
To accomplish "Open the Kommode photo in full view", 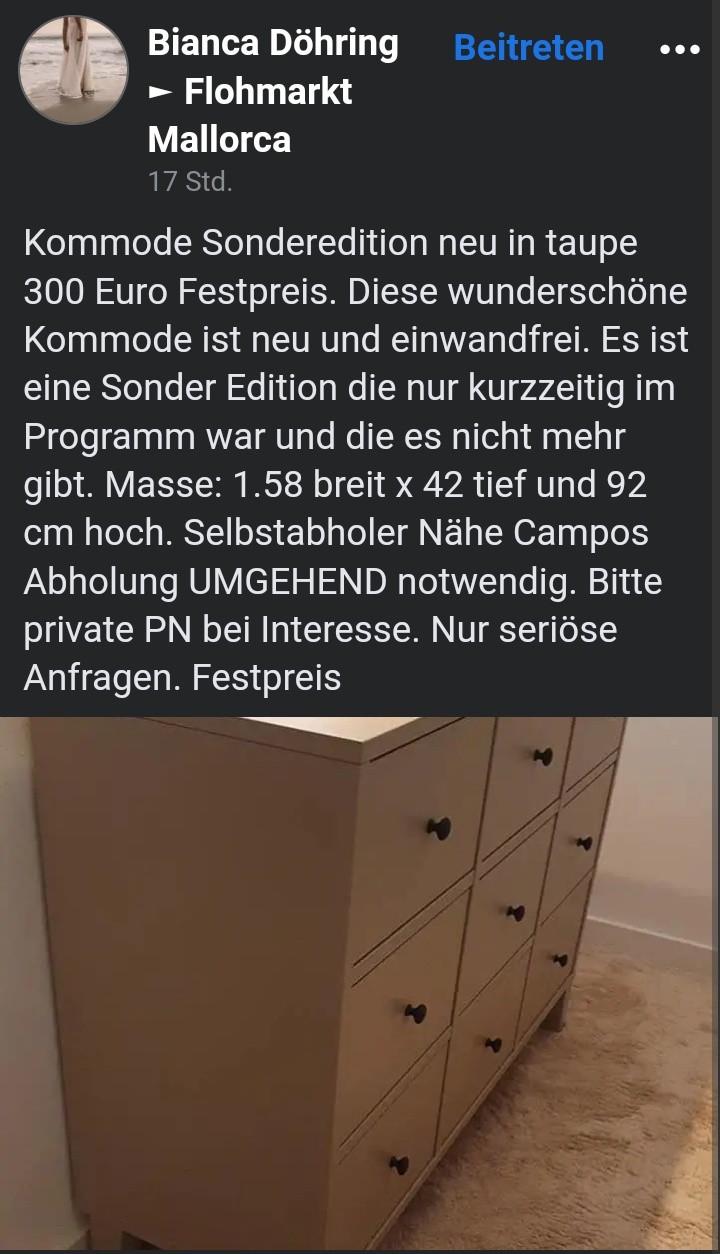I will (360, 983).
